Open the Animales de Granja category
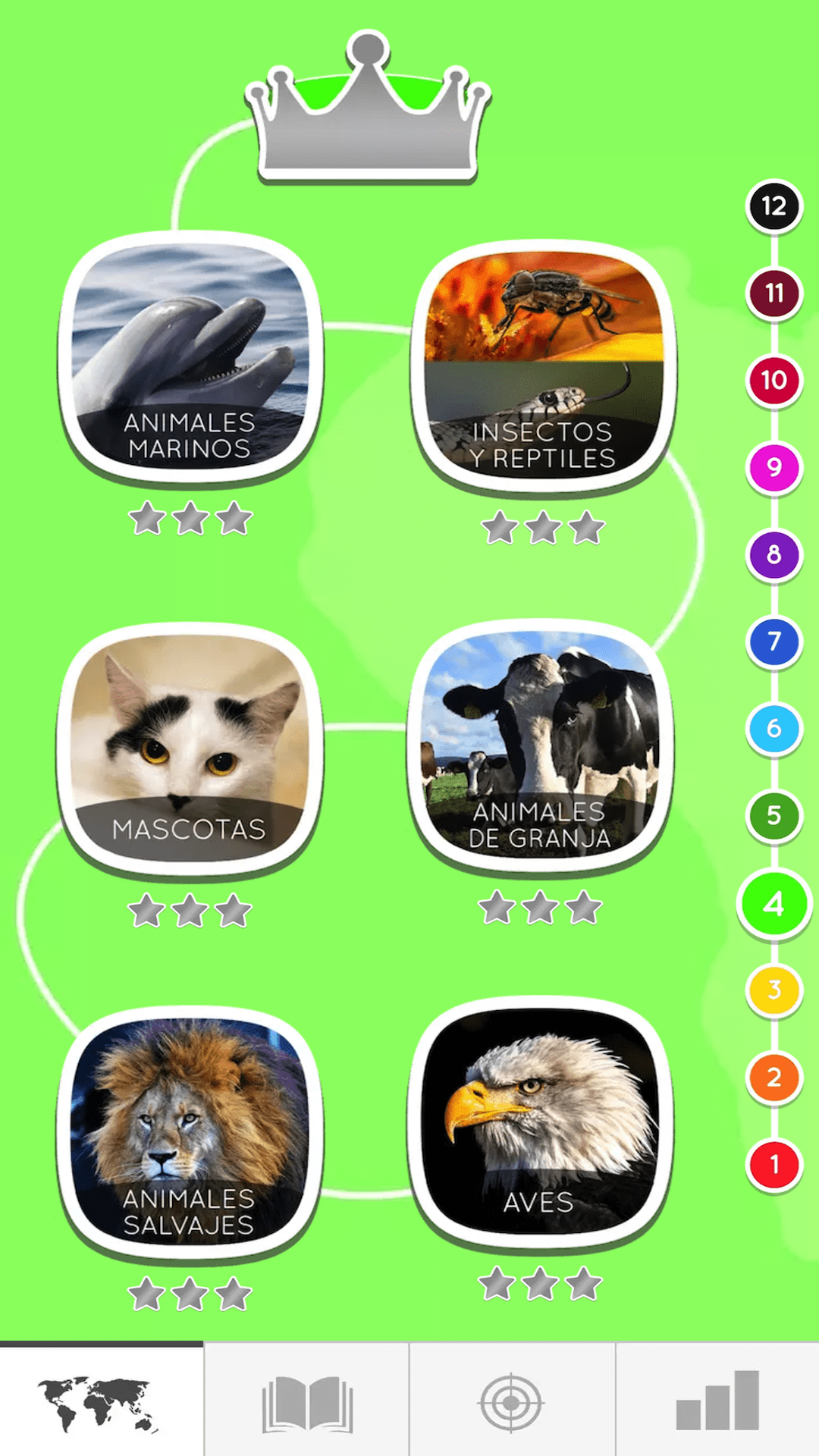The height and width of the screenshot is (1456, 819). tap(540, 747)
